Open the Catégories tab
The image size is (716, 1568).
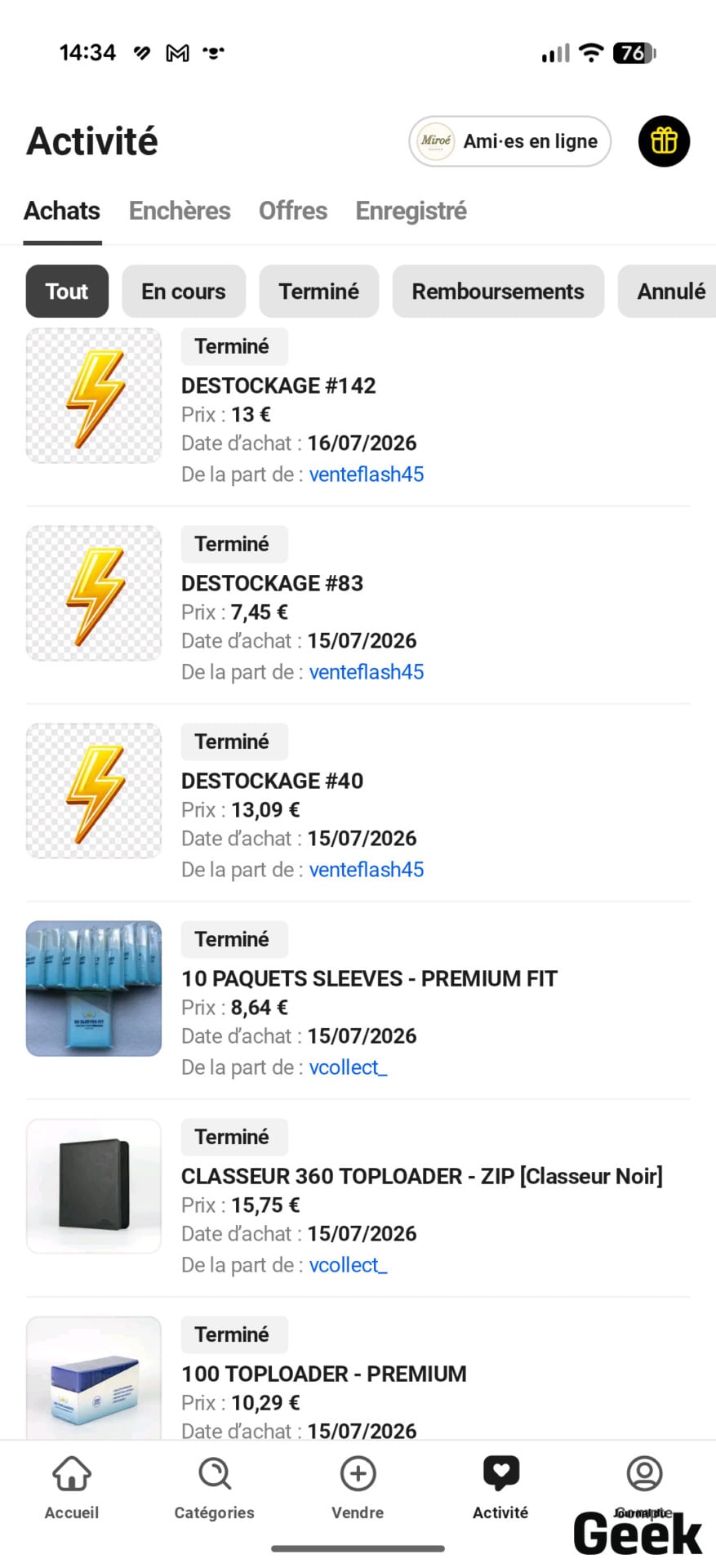pos(215,1488)
